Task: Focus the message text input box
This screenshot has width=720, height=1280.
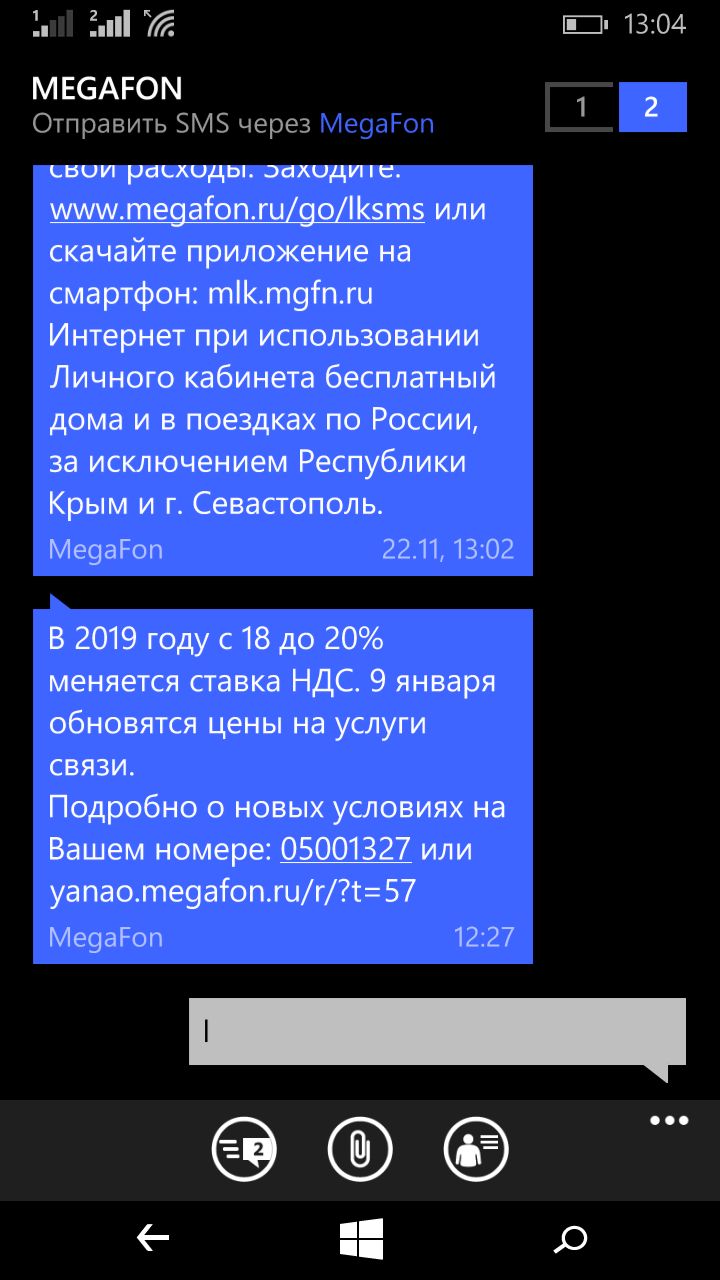Action: tap(437, 1031)
